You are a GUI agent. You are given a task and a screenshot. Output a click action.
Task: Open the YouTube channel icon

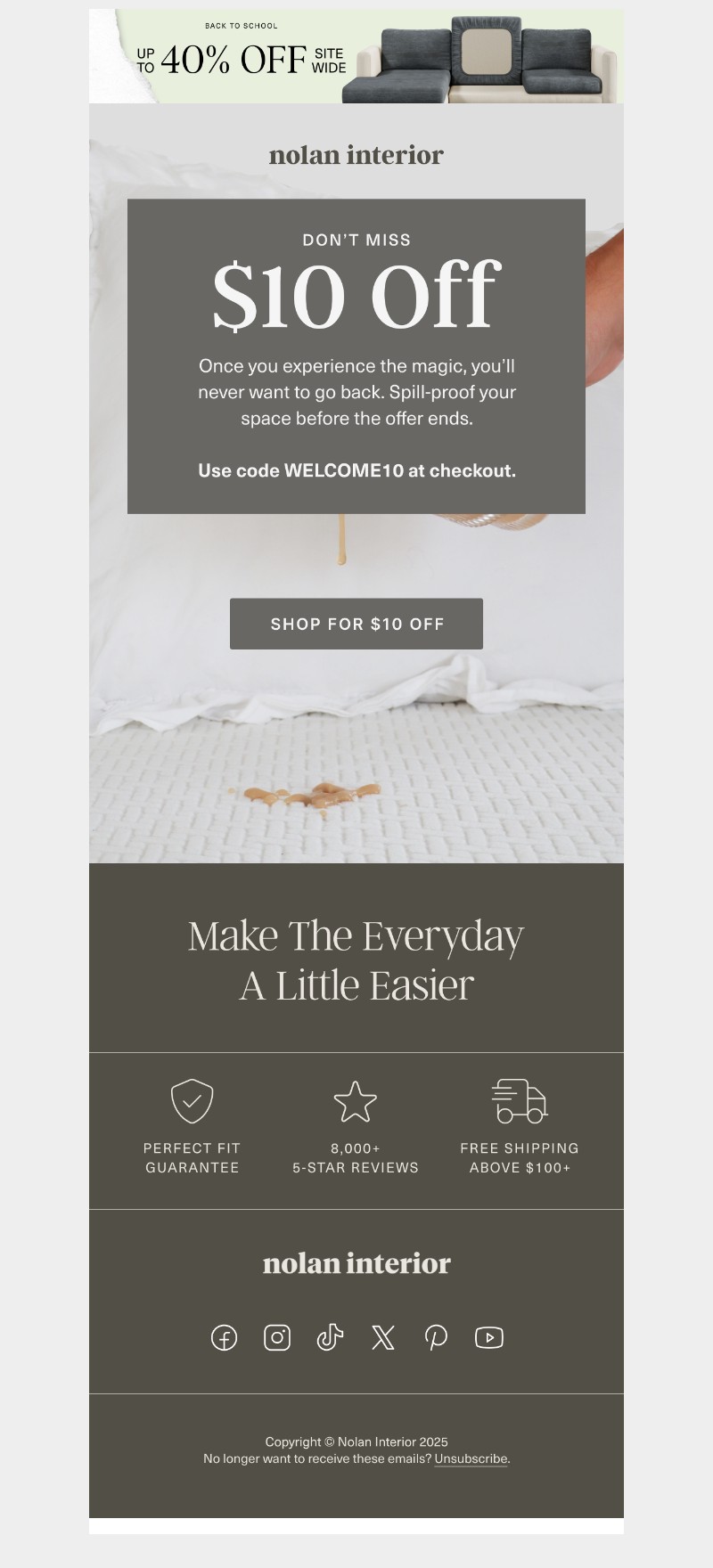point(489,1337)
